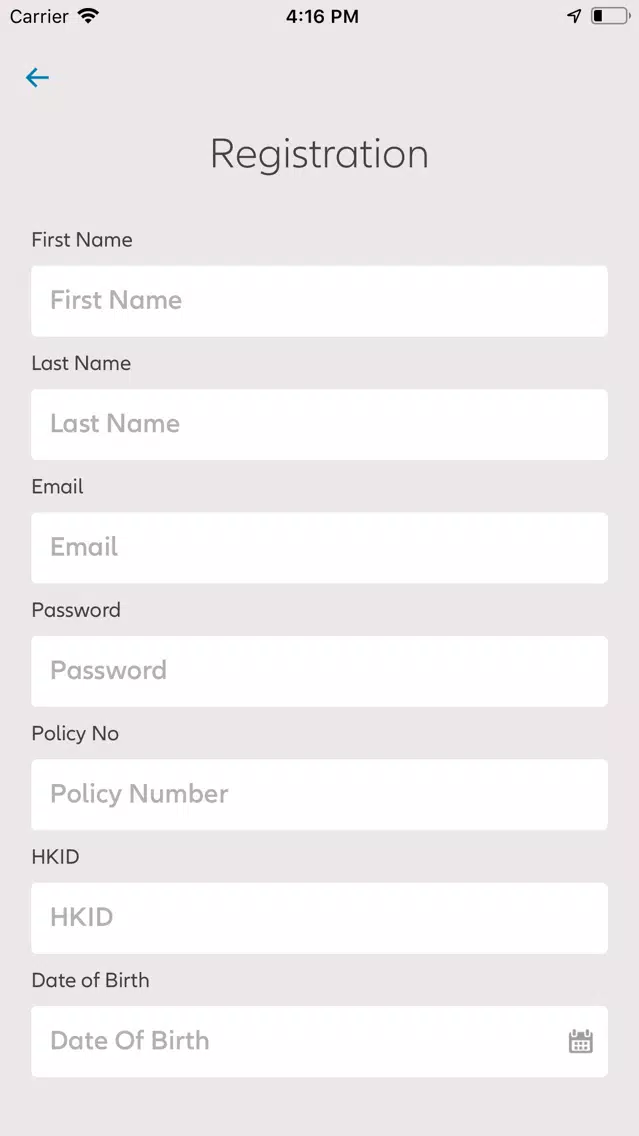Tap into the Password field
This screenshot has width=639, height=1136.
(x=320, y=671)
